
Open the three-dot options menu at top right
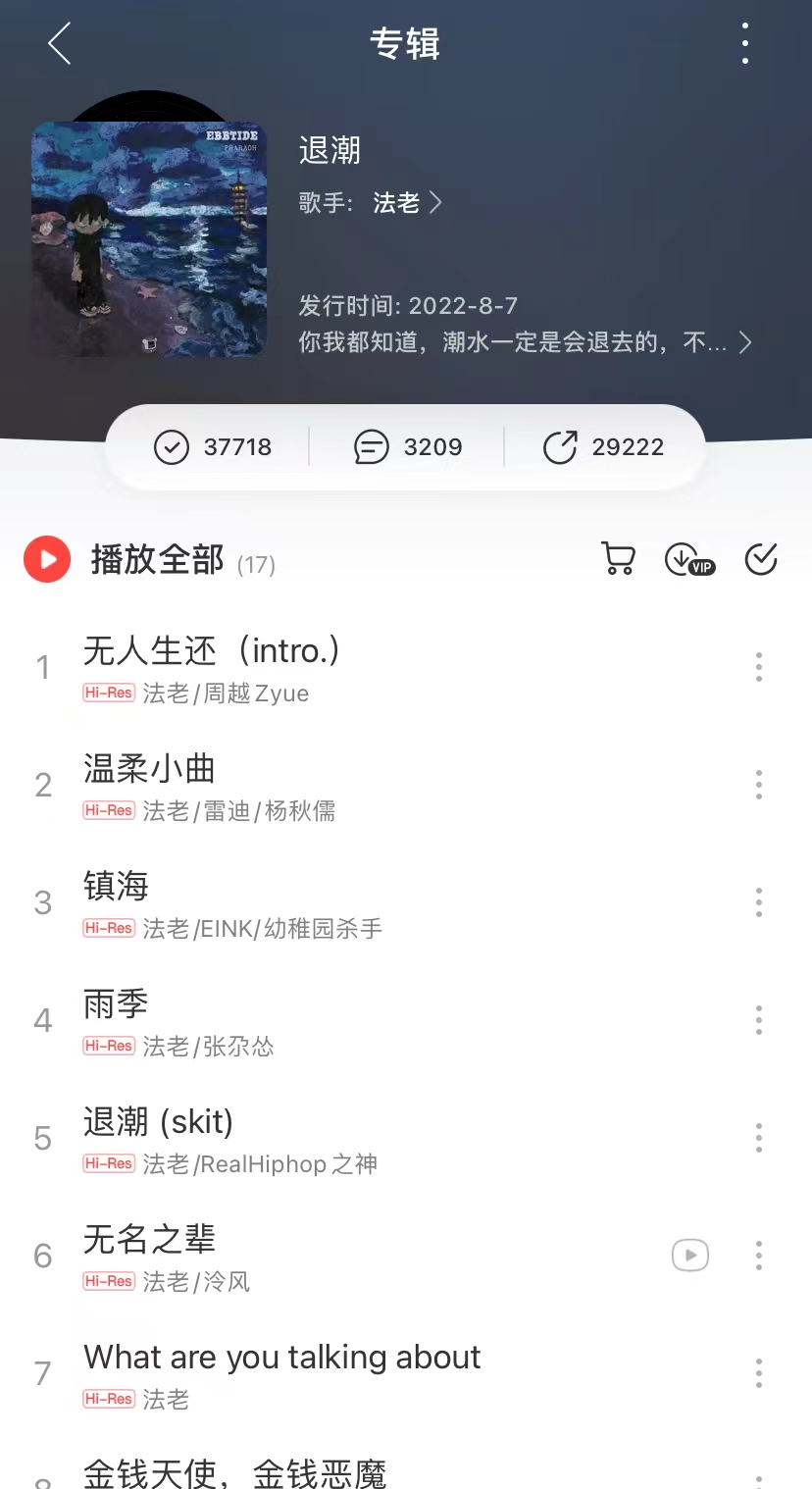744,43
